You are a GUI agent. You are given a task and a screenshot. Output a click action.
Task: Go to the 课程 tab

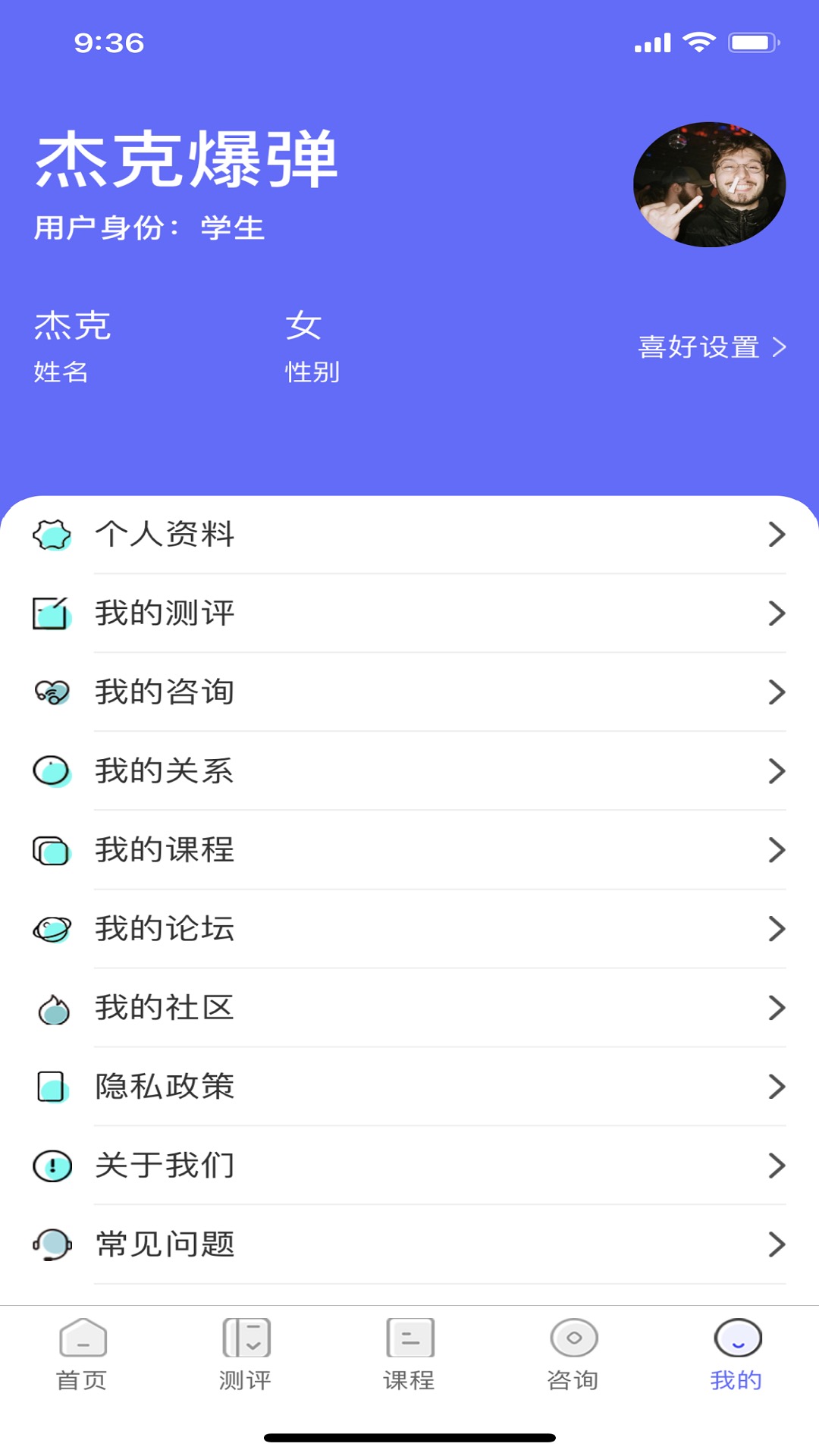(x=409, y=1354)
